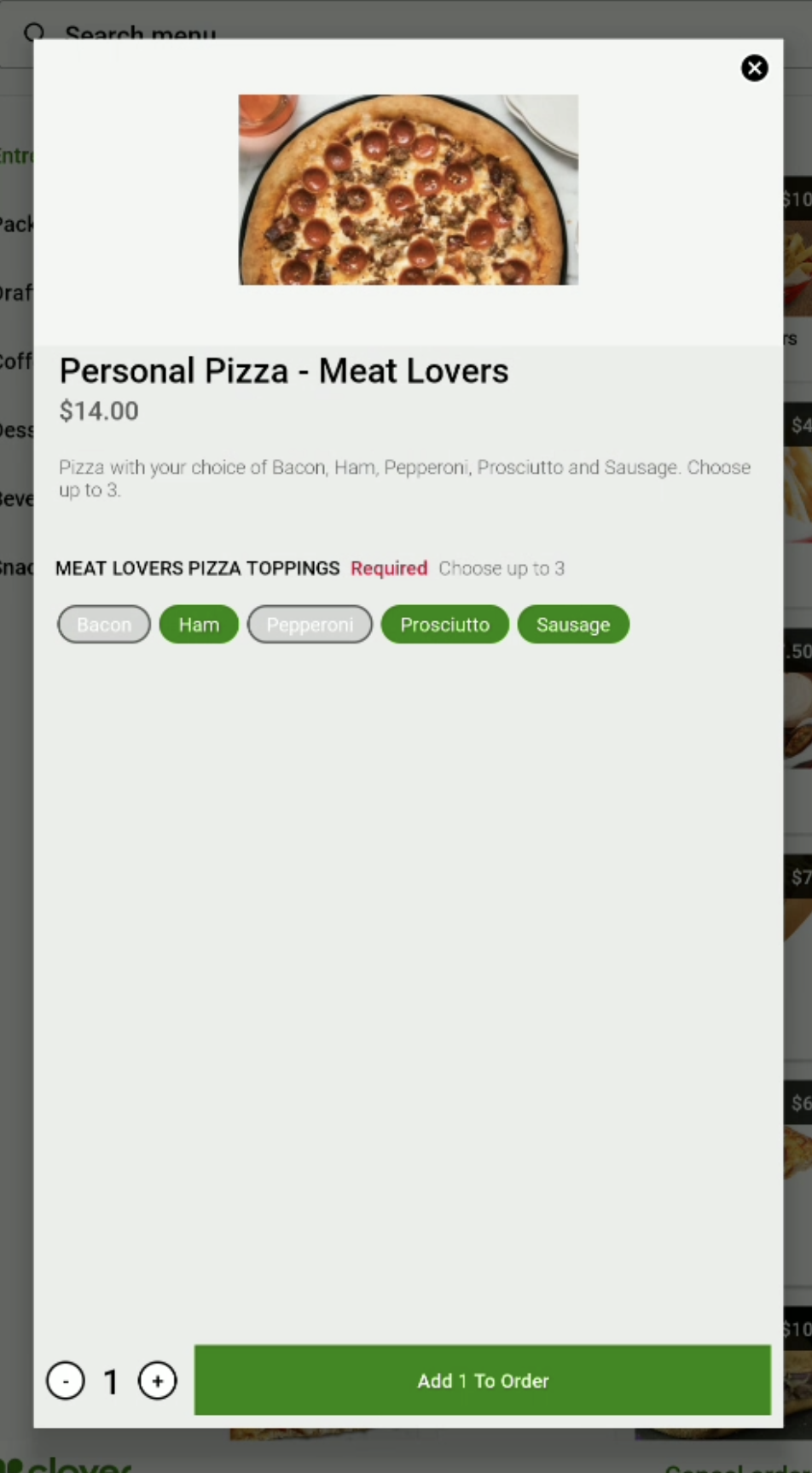Select the Pepperoni topping chip

click(x=310, y=625)
